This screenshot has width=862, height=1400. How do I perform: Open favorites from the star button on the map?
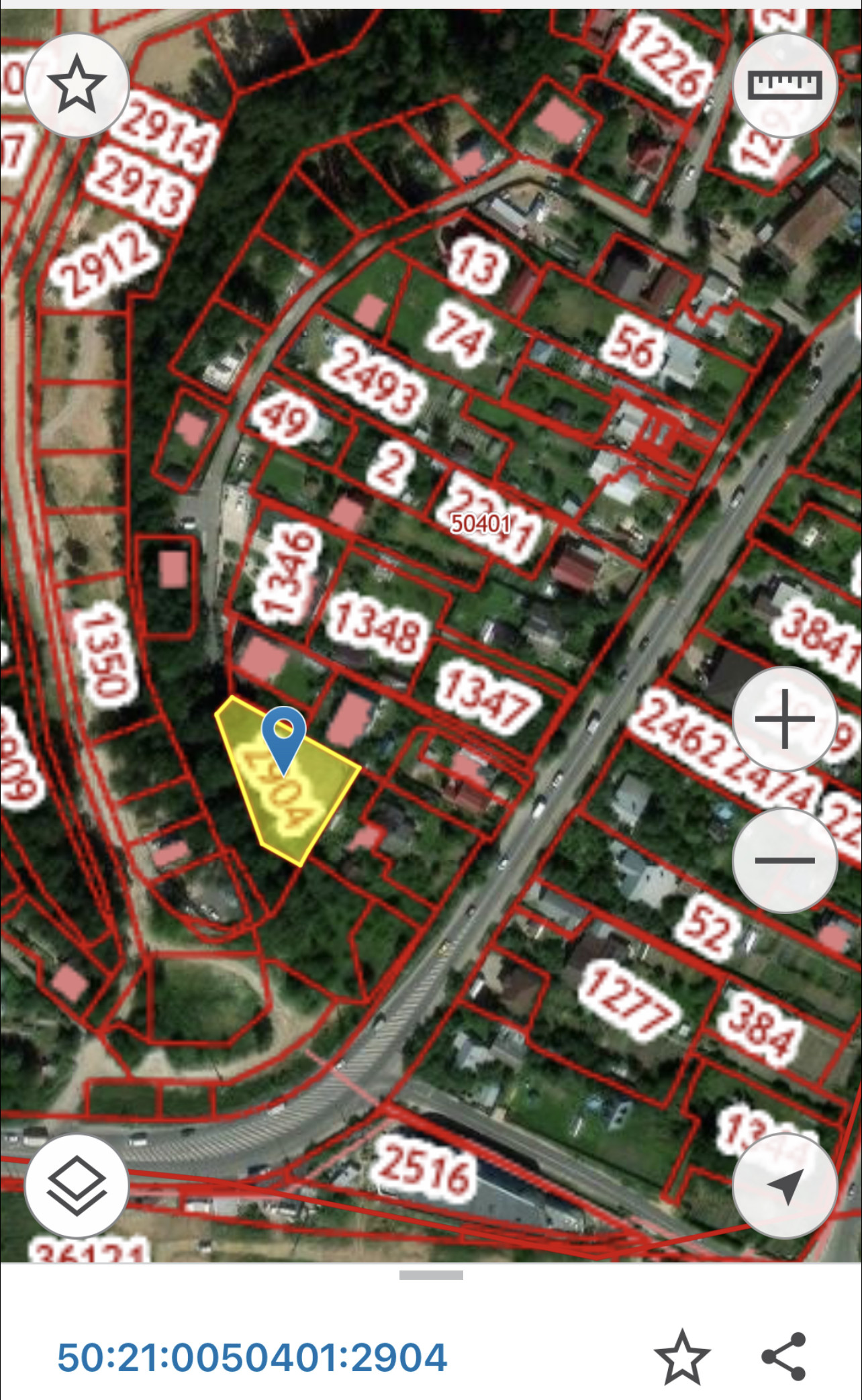pyautogui.click(x=77, y=85)
